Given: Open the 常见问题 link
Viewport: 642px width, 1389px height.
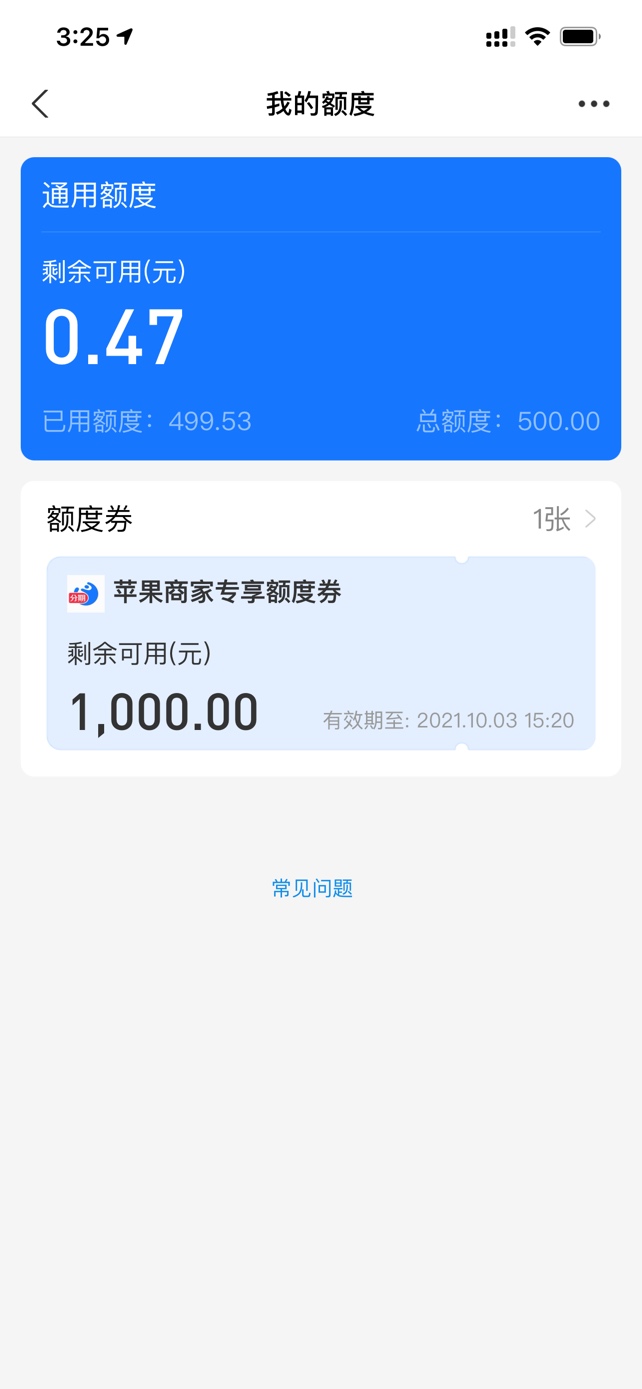Looking at the screenshot, I should click(x=312, y=888).
